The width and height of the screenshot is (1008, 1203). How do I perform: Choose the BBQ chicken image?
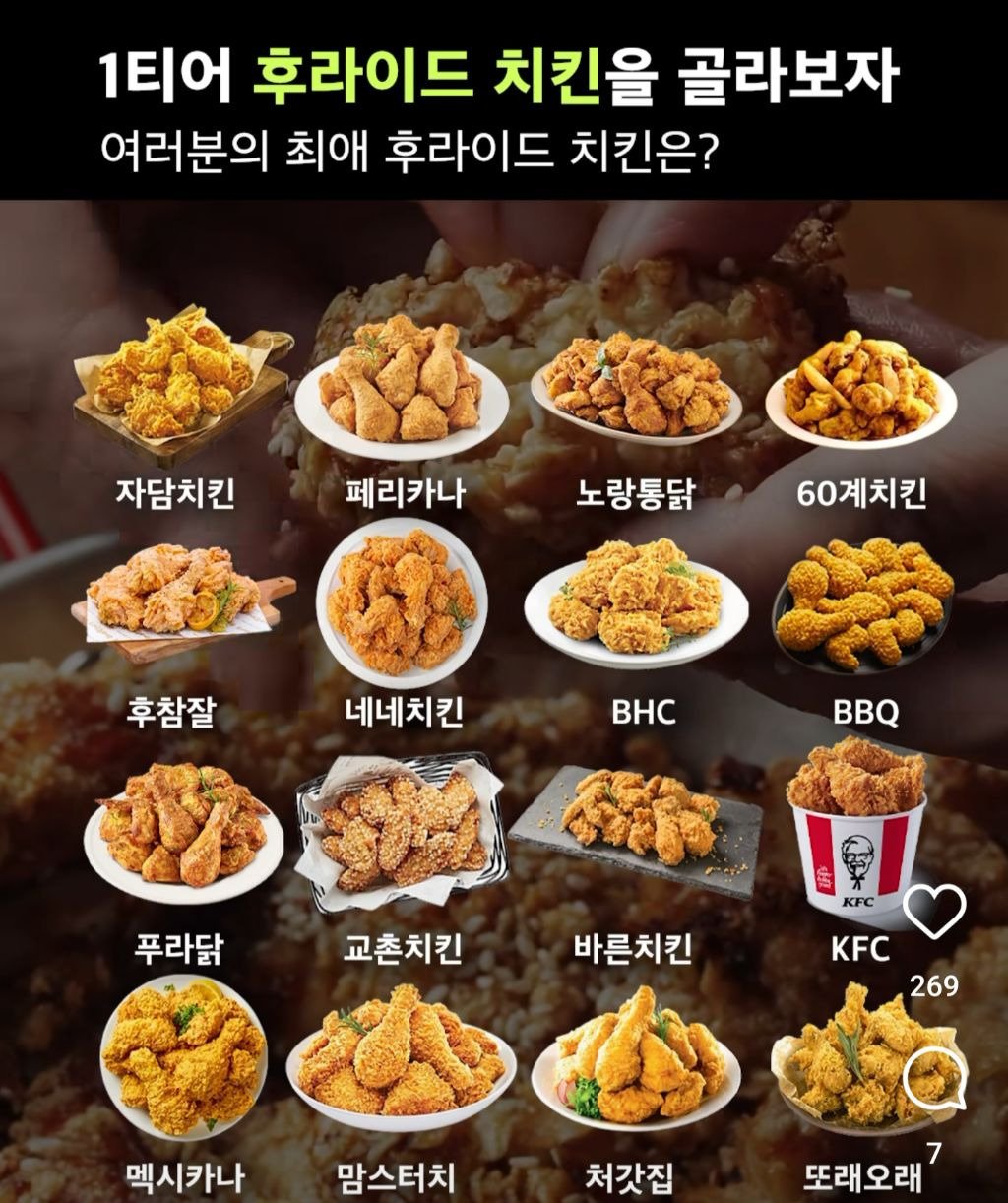click(864, 605)
